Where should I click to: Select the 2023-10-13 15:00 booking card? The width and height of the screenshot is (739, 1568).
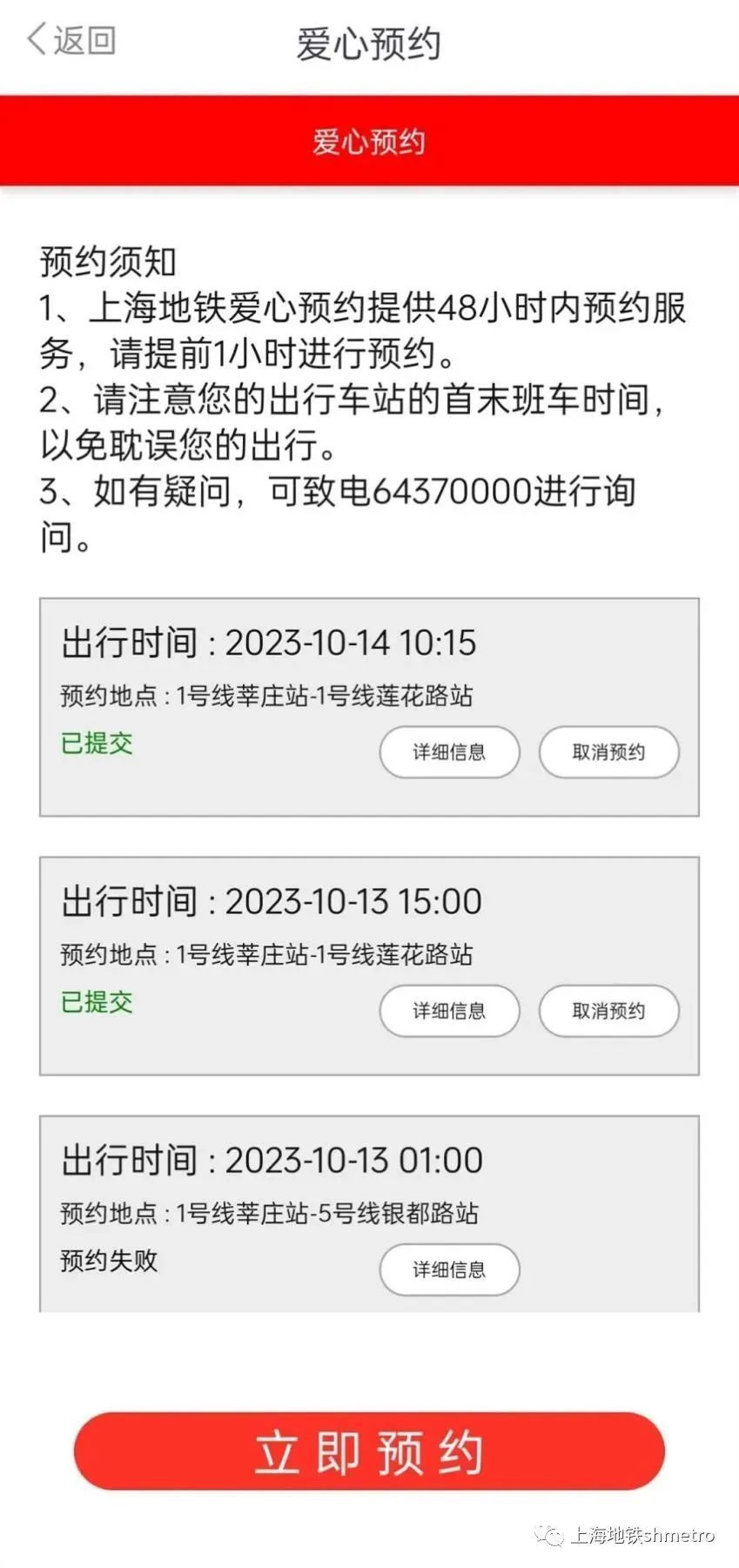click(x=369, y=964)
